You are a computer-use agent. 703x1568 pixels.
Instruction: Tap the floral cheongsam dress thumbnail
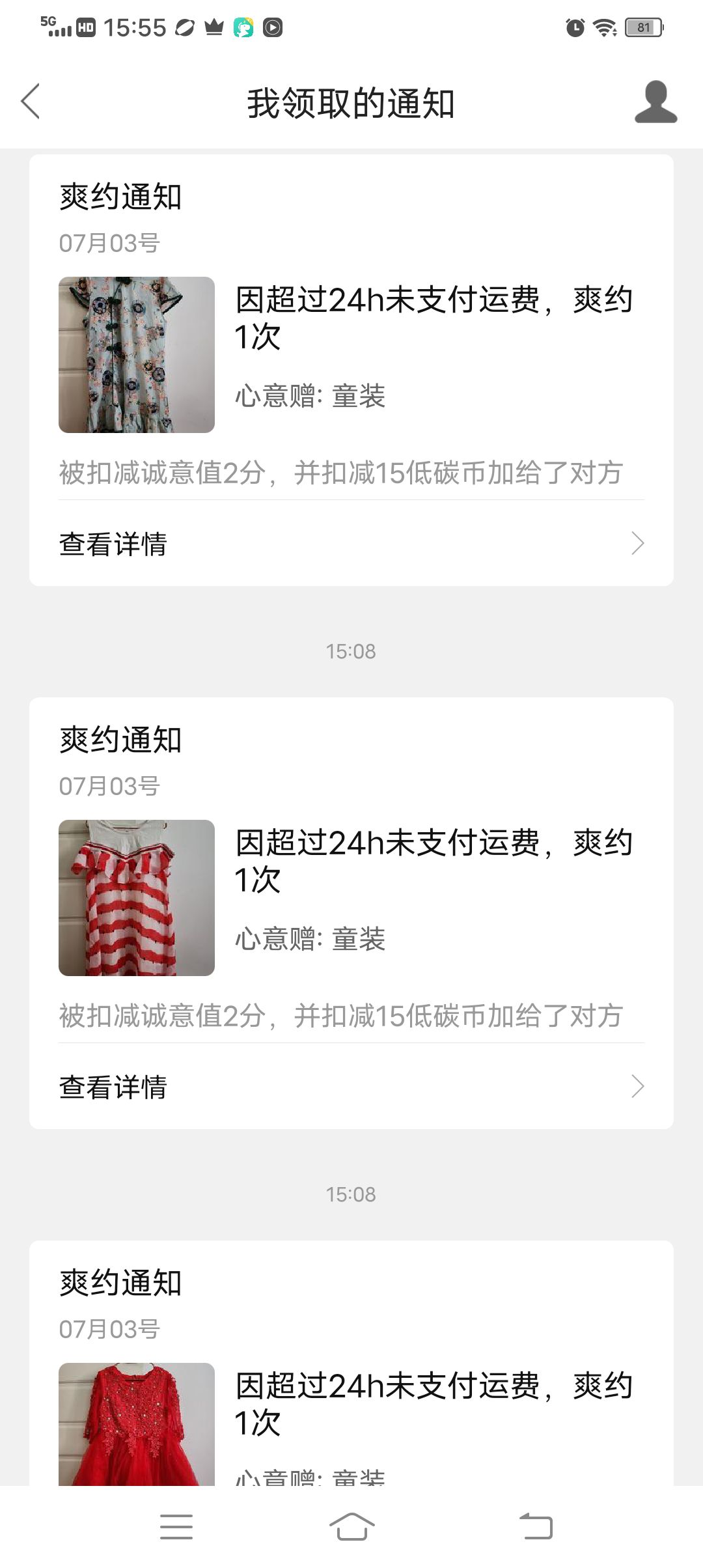coord(137,355)
